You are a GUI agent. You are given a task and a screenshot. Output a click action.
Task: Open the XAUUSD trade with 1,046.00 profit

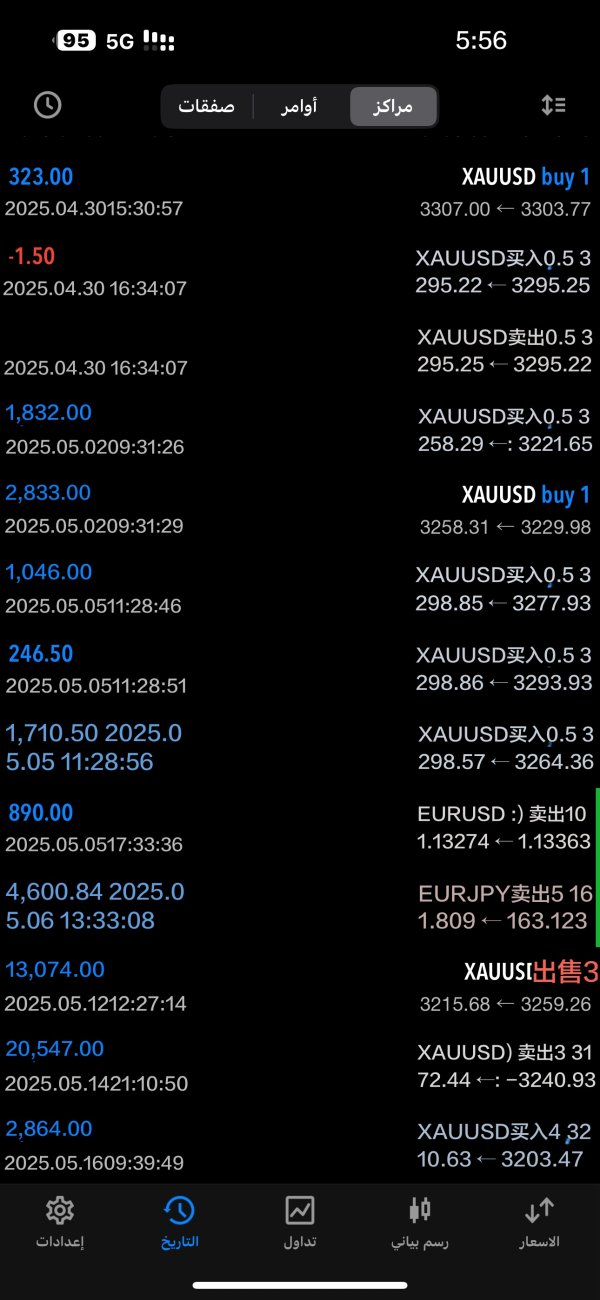(300, 588)
